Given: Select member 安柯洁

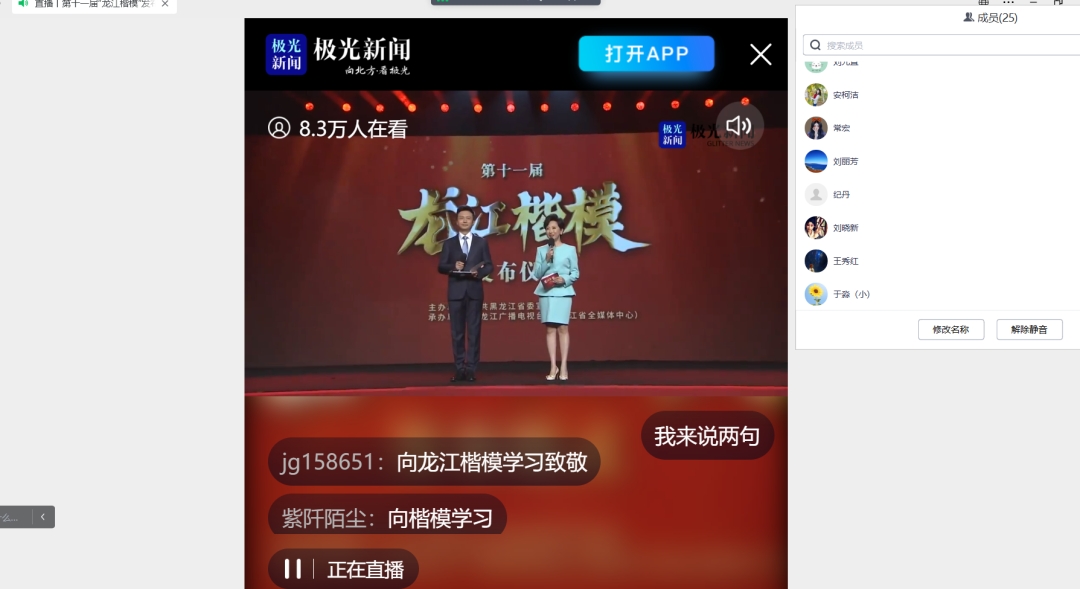Looking at the screenshot, I should (x=845, y=95).
